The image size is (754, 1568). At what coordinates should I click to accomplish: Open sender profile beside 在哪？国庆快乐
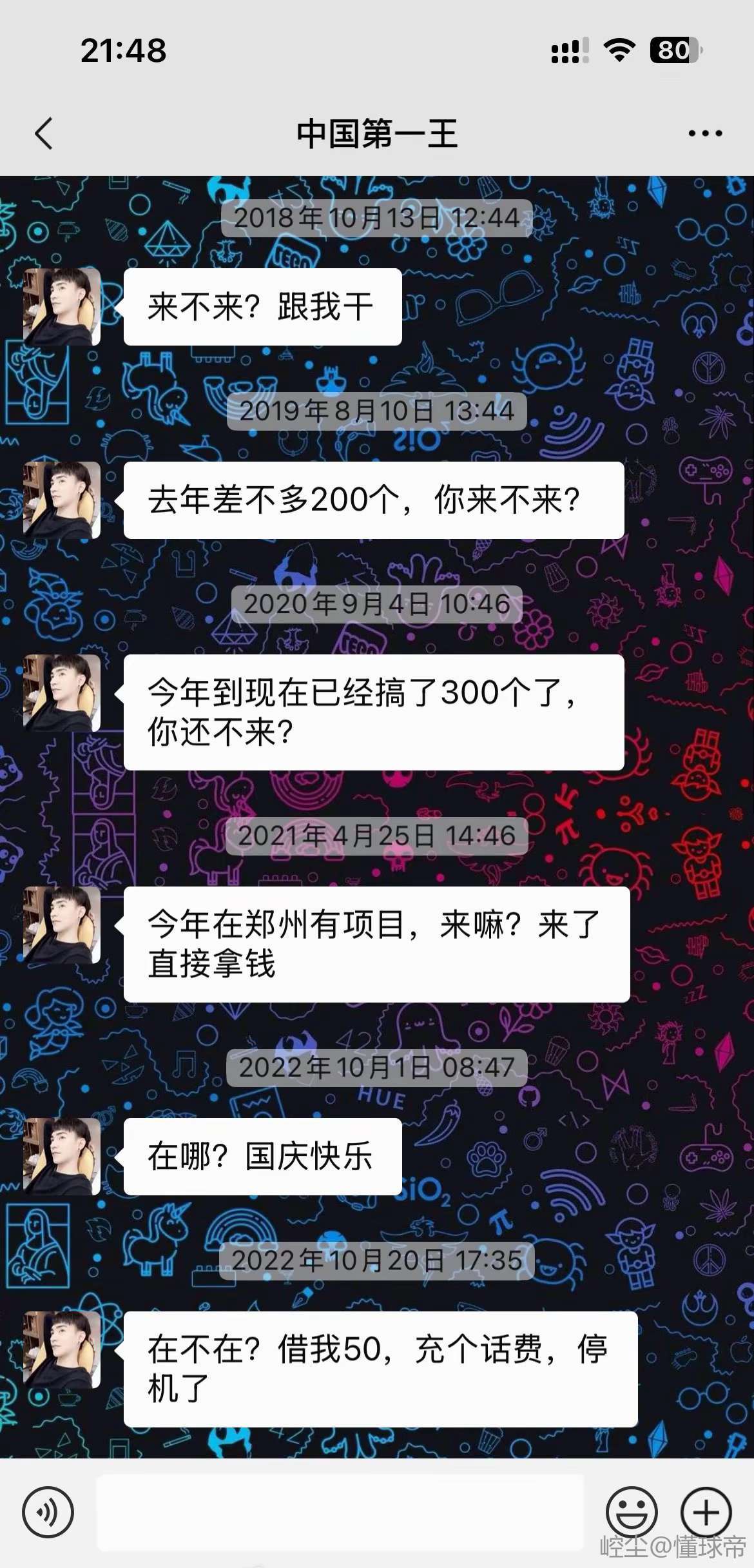[x=62, y=1156]
